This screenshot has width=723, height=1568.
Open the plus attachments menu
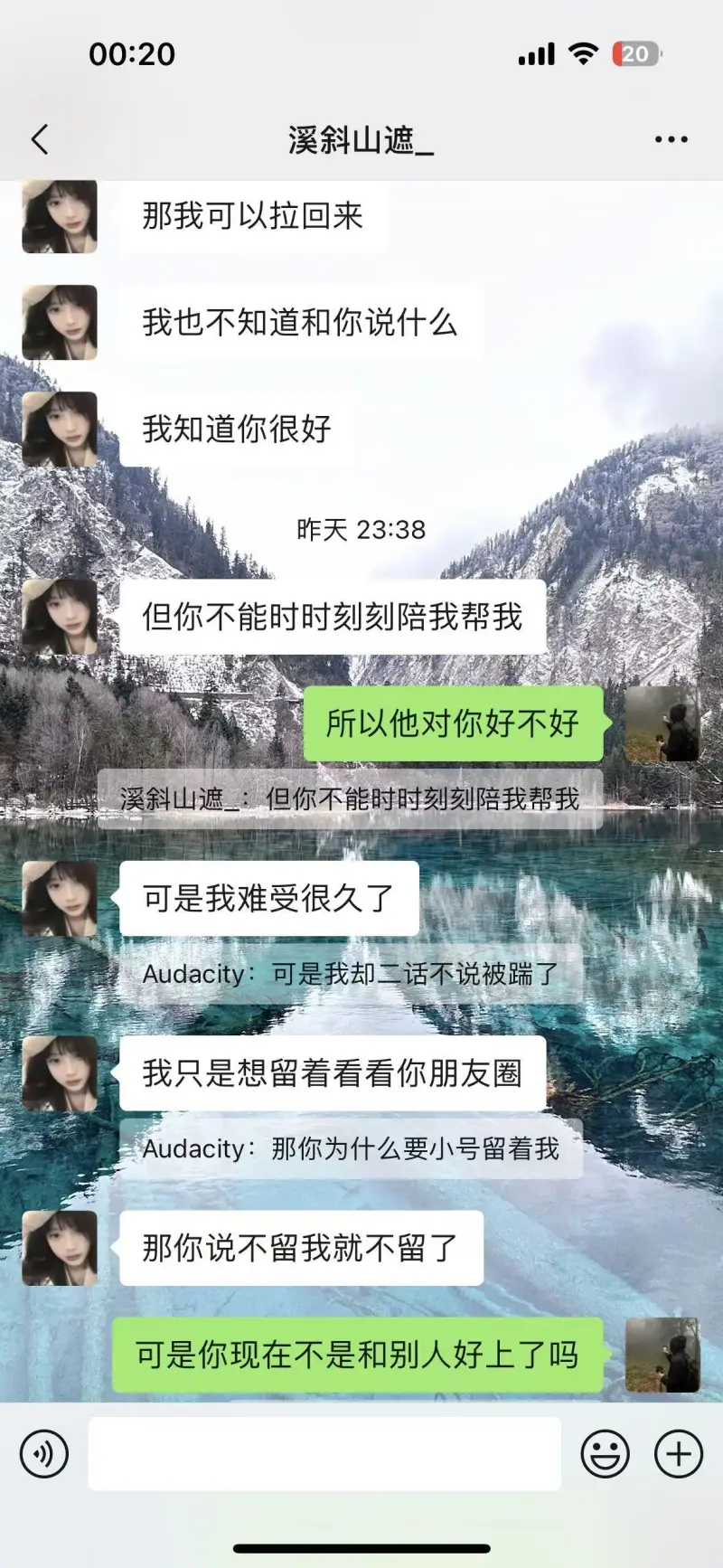(678, 1454)
